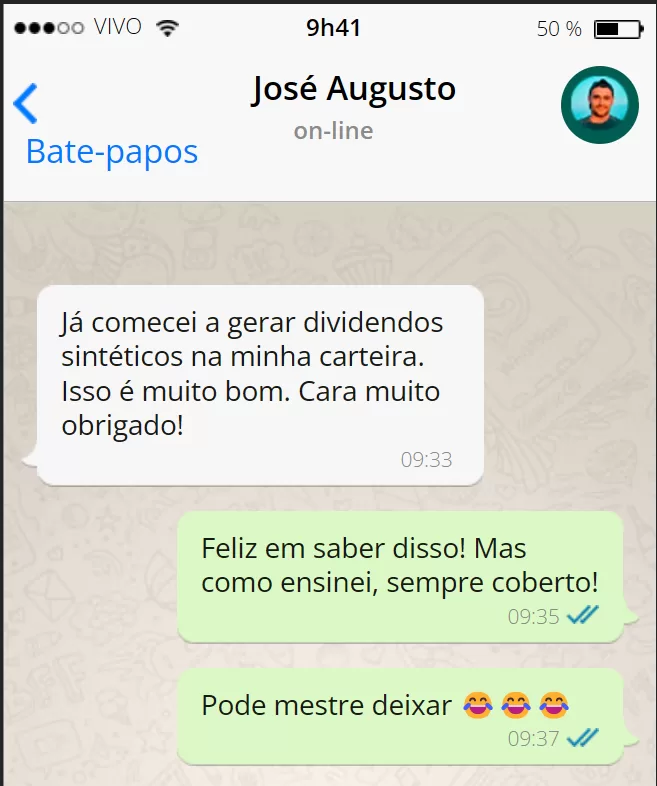Open José Augusto's contact info
This screenshot has height=786, width=657.
pyautogui.click(x=353, y=90)
